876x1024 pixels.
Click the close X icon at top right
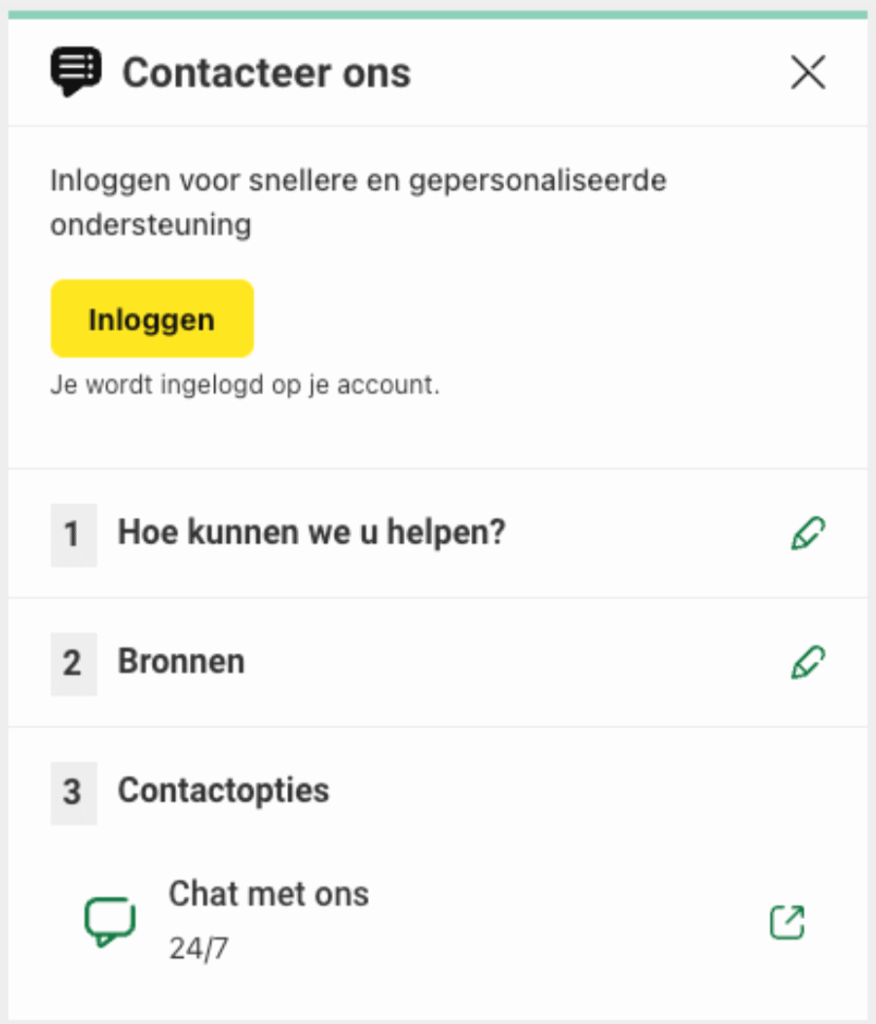(807, 72)
